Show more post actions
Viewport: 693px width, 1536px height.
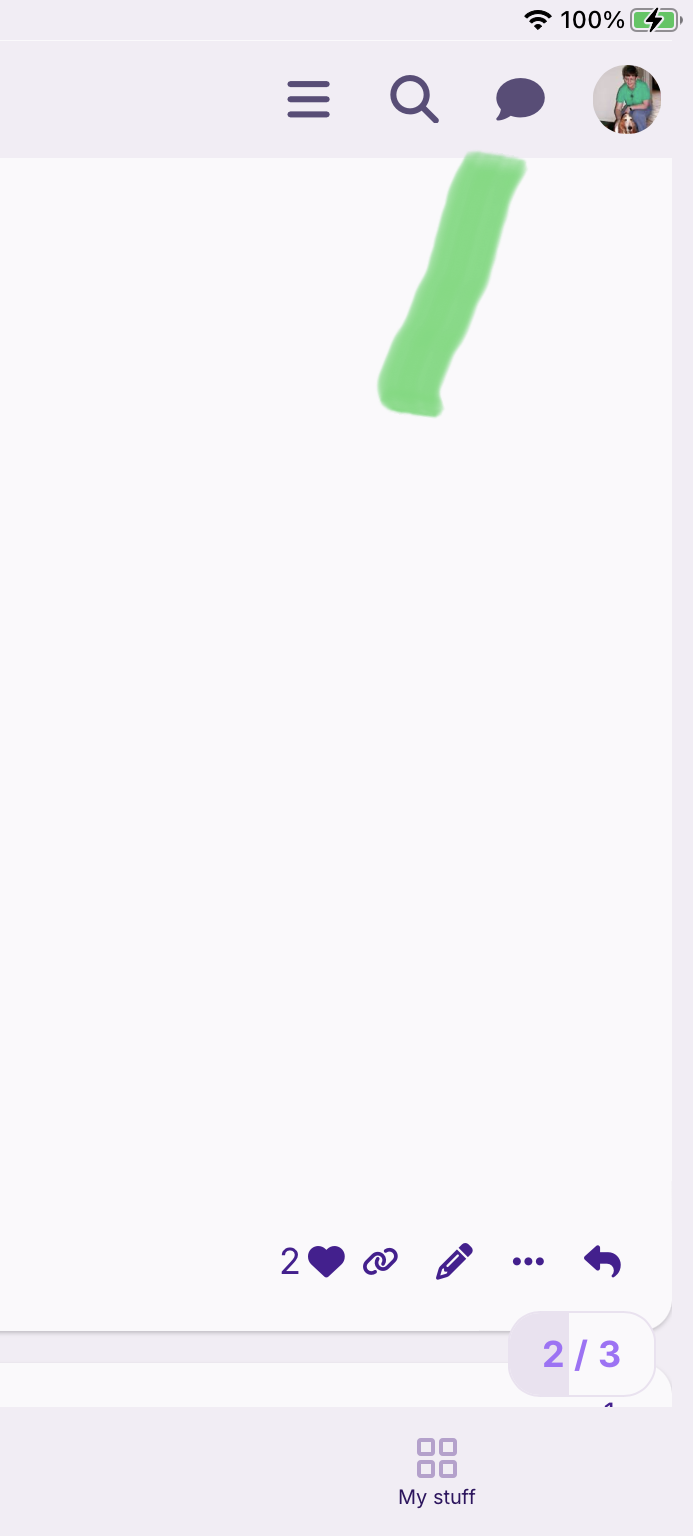528,1262
